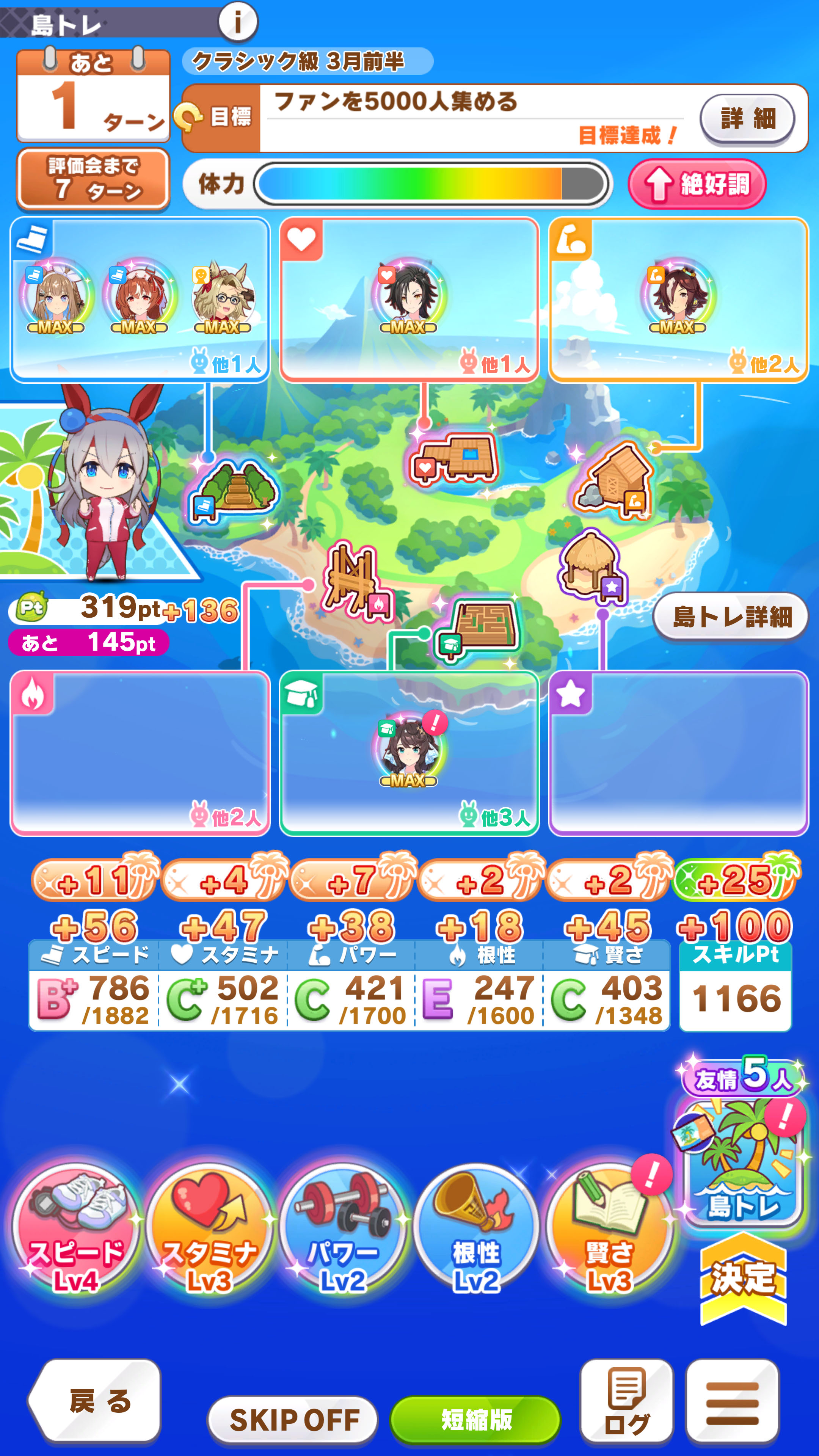This screenshot has height=1456, width=819.
Task: Open the hamburger menu button
Action: (732, 1401)
